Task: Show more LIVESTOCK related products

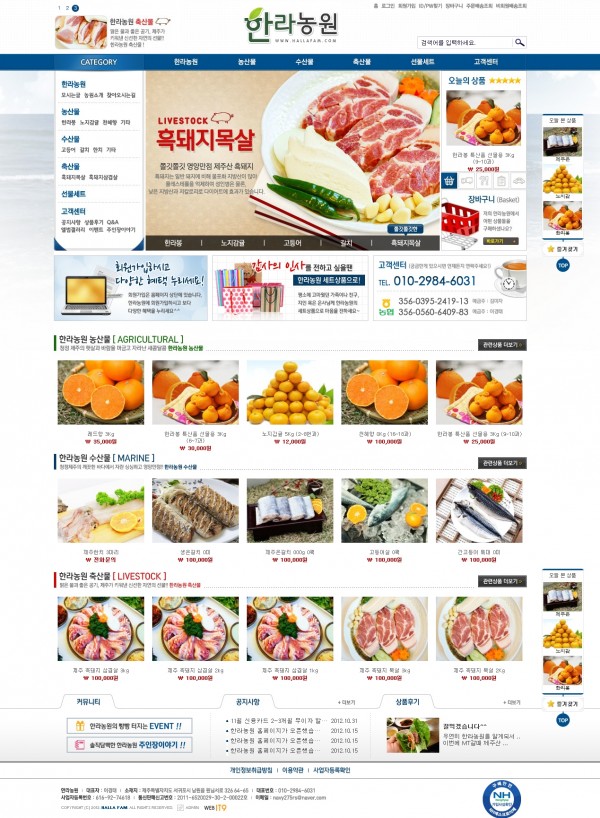Action: pyautogui.click(x=501, y=581)
